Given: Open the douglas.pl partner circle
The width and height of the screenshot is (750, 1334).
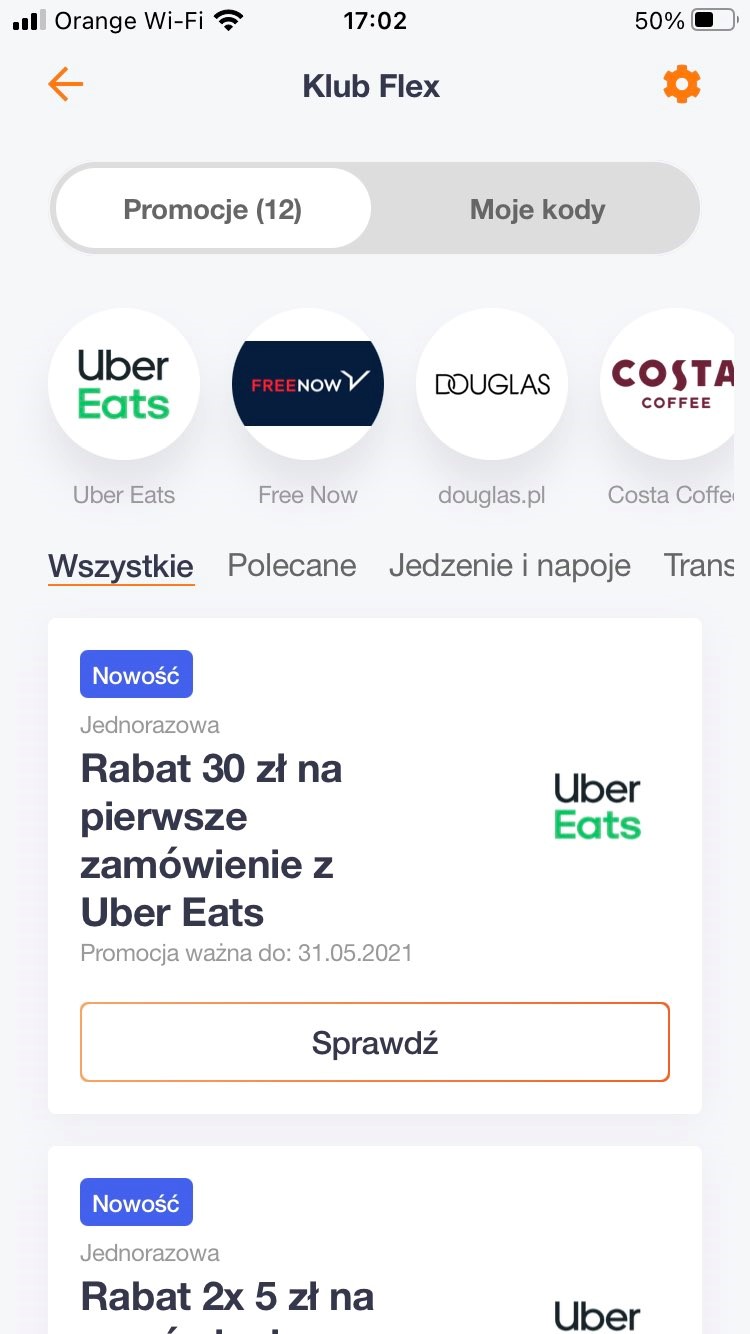Looking at the screenshot, I should click(492, 384).
